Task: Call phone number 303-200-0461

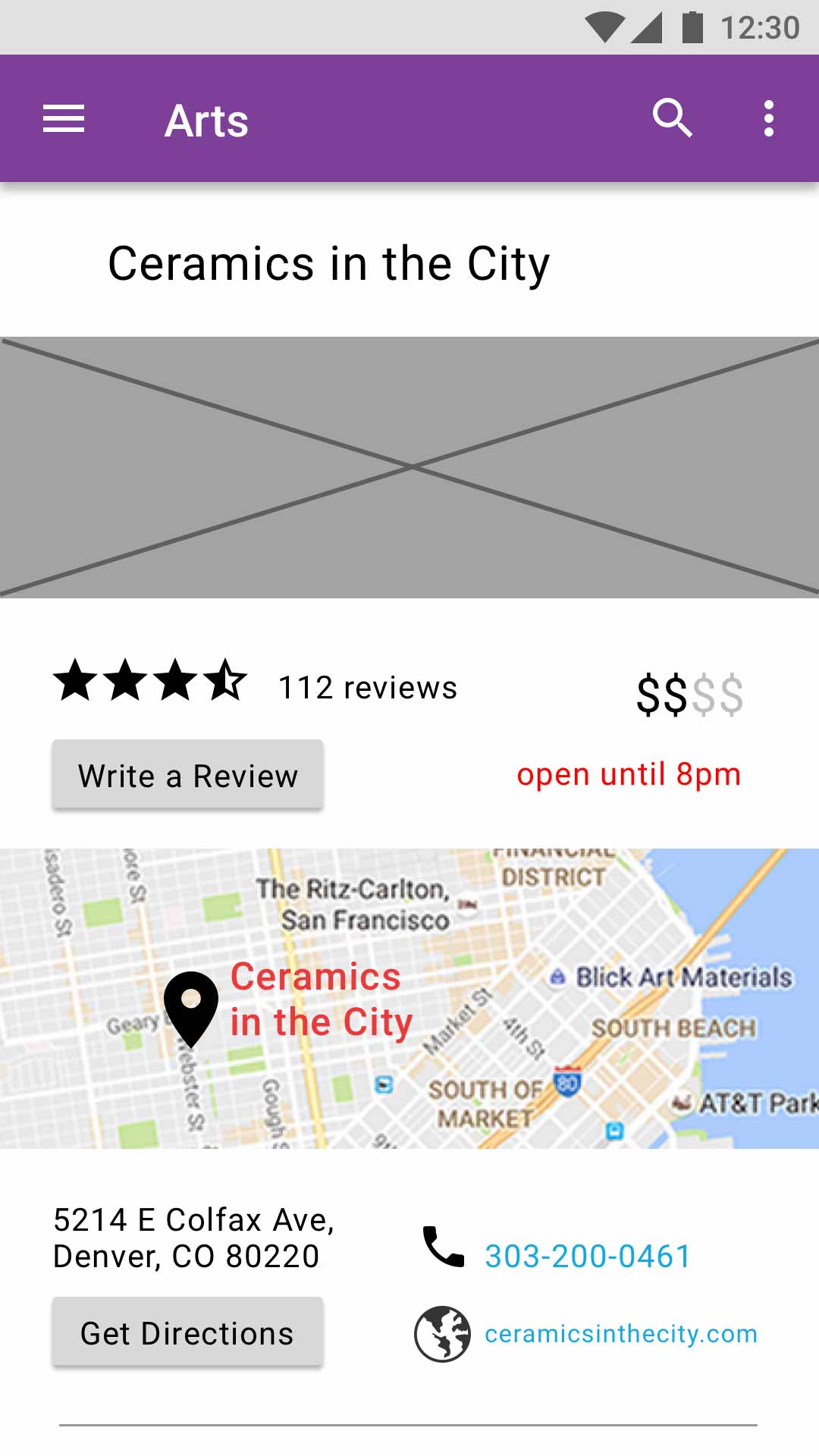Action: click(588, 1256)
